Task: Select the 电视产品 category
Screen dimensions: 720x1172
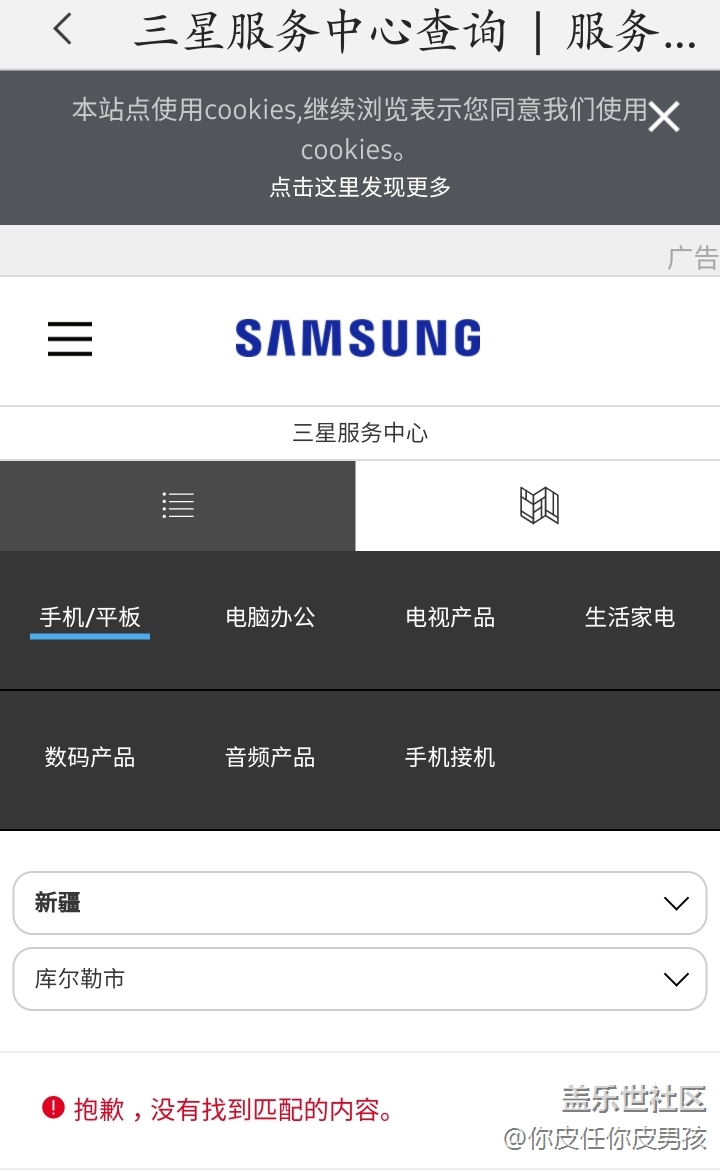Action: pyautogui.click(x=450, y=618)
